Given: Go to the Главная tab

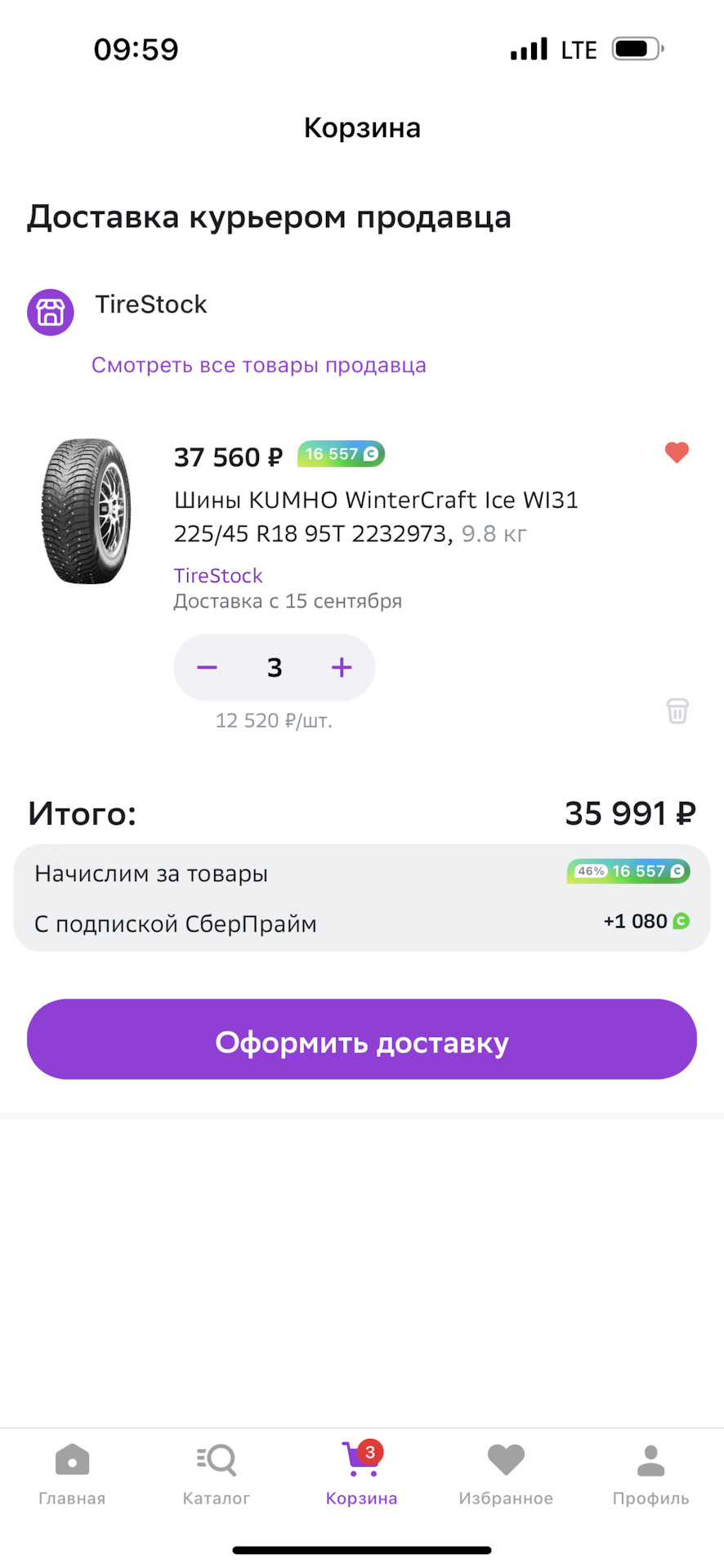Looking at the screenshot, I should tap(72, 1476).
